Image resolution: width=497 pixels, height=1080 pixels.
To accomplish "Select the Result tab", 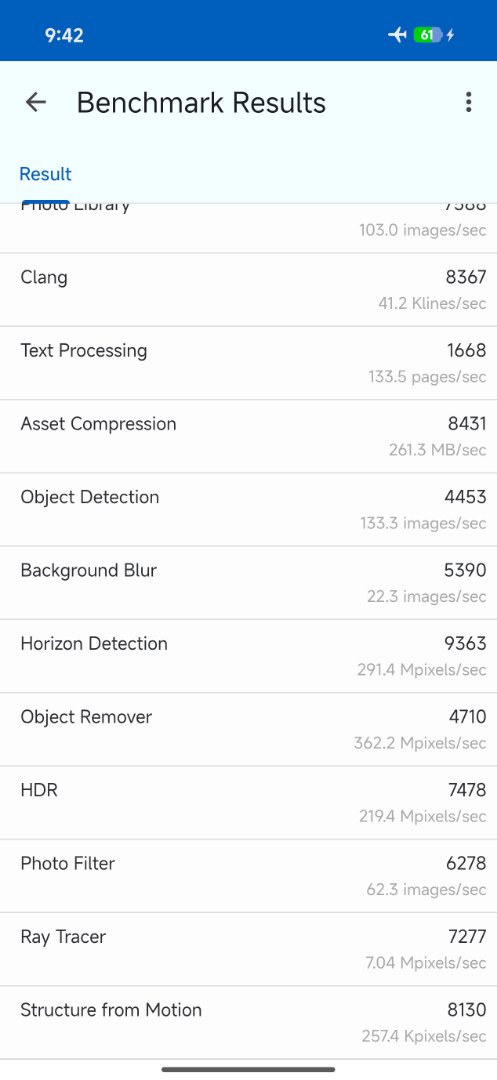I will click(45, 174).
